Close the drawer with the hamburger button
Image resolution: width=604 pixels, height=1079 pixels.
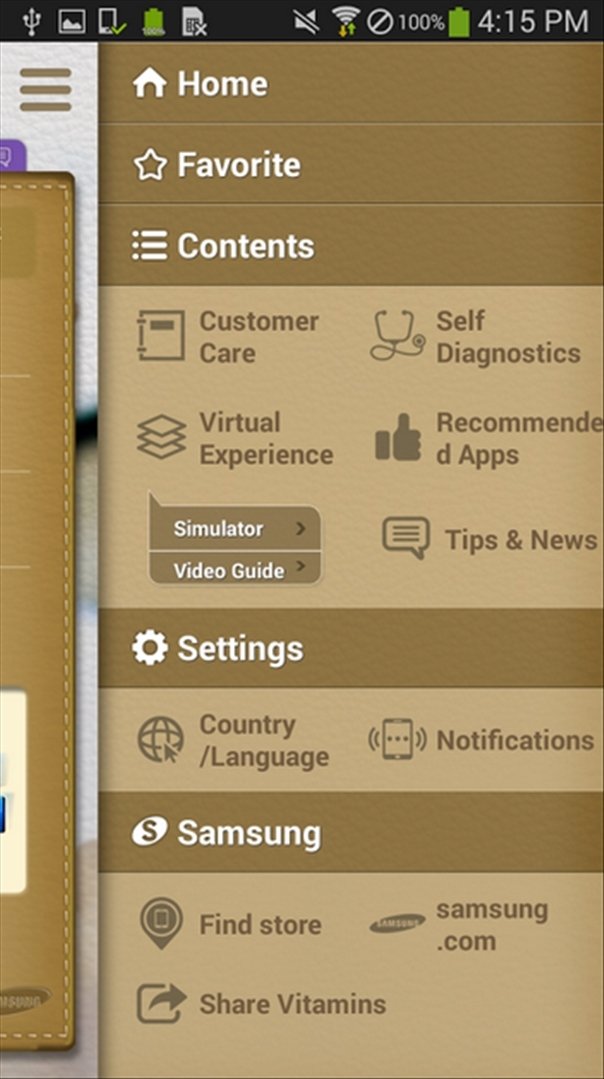point(45,89)
